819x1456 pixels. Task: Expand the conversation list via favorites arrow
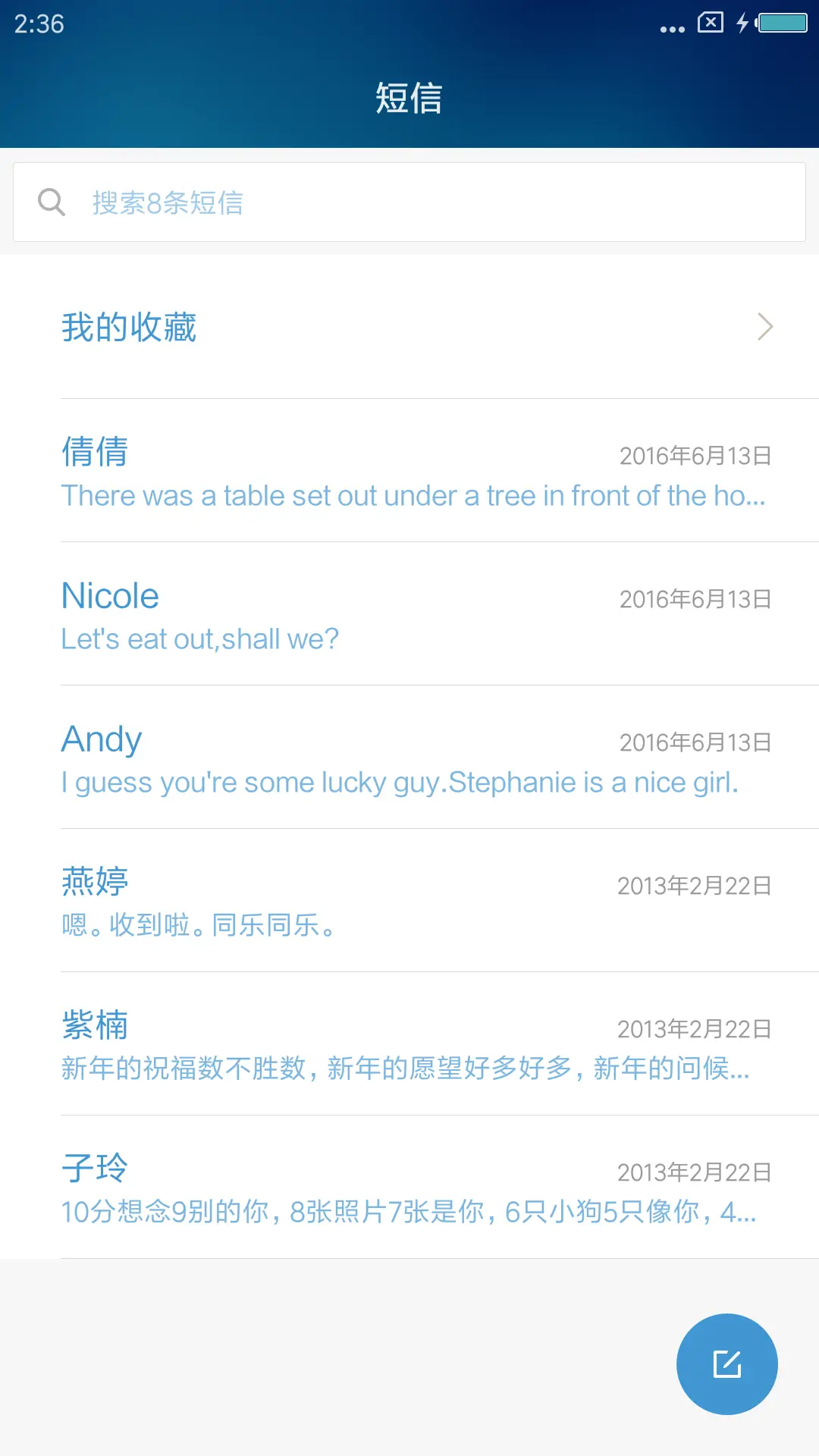765,326
